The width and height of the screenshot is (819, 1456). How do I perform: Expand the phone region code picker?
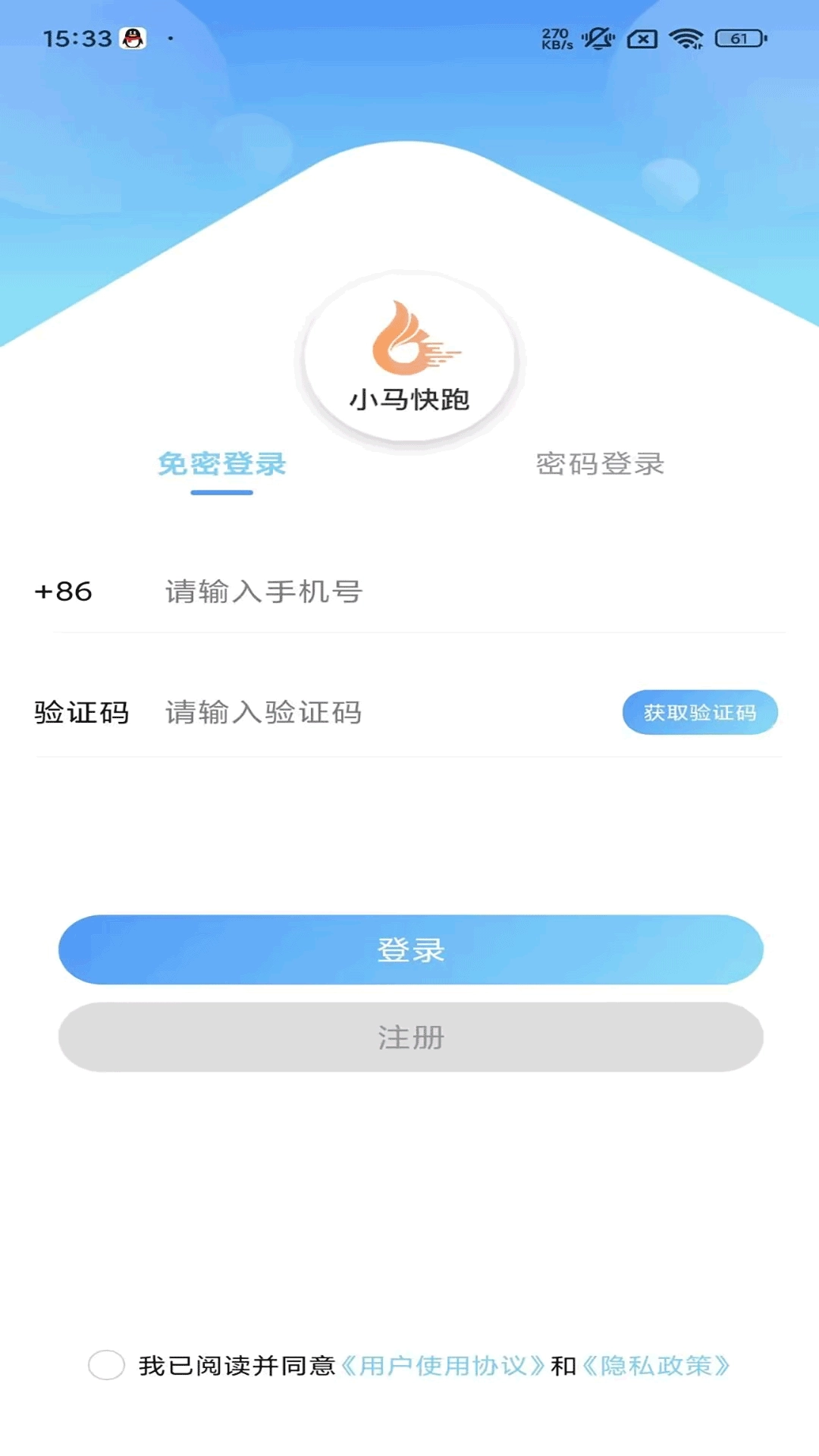point(64,591)
